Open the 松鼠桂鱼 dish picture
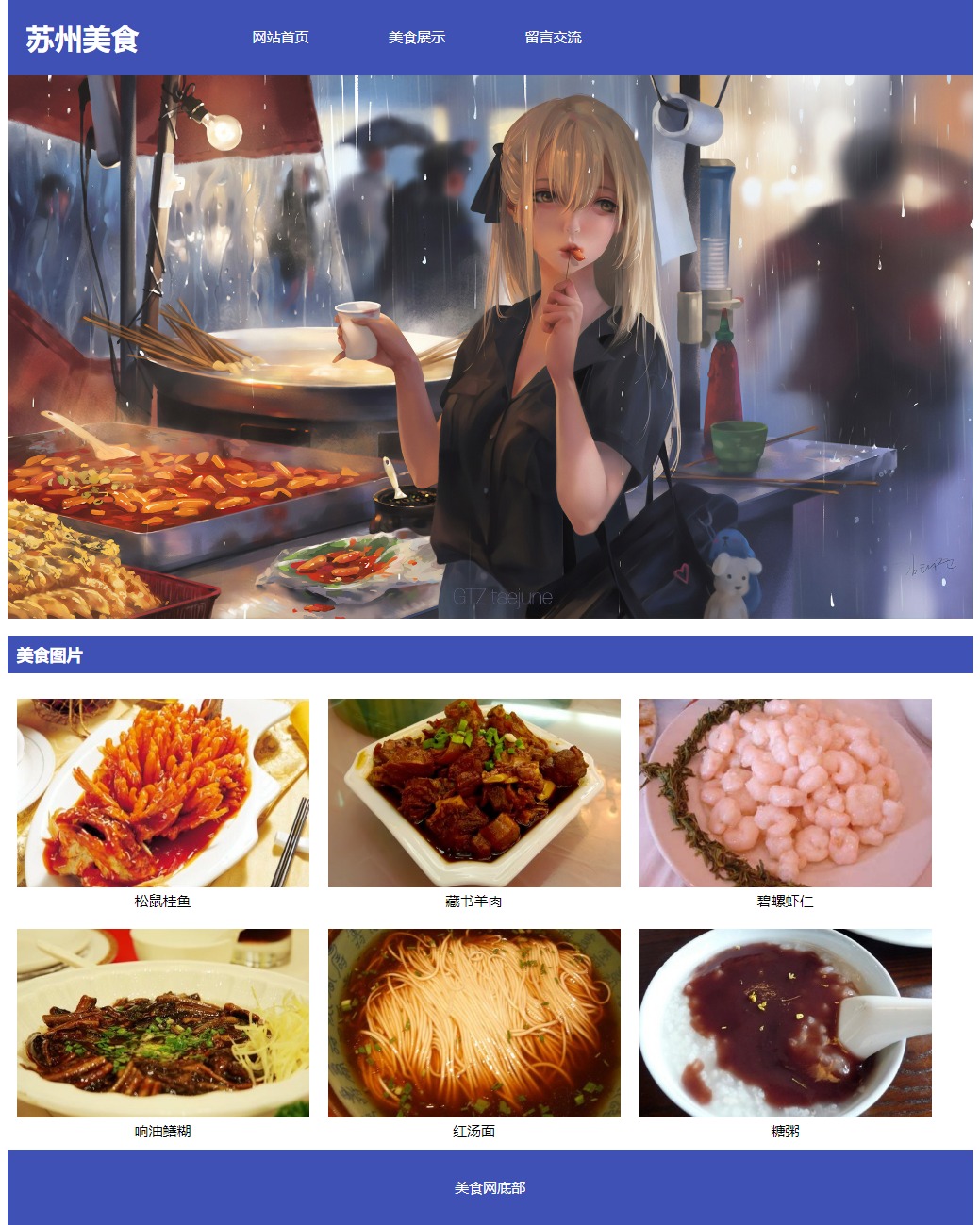The width and height of the screenshot is (980, 1225). pos(163,793)
